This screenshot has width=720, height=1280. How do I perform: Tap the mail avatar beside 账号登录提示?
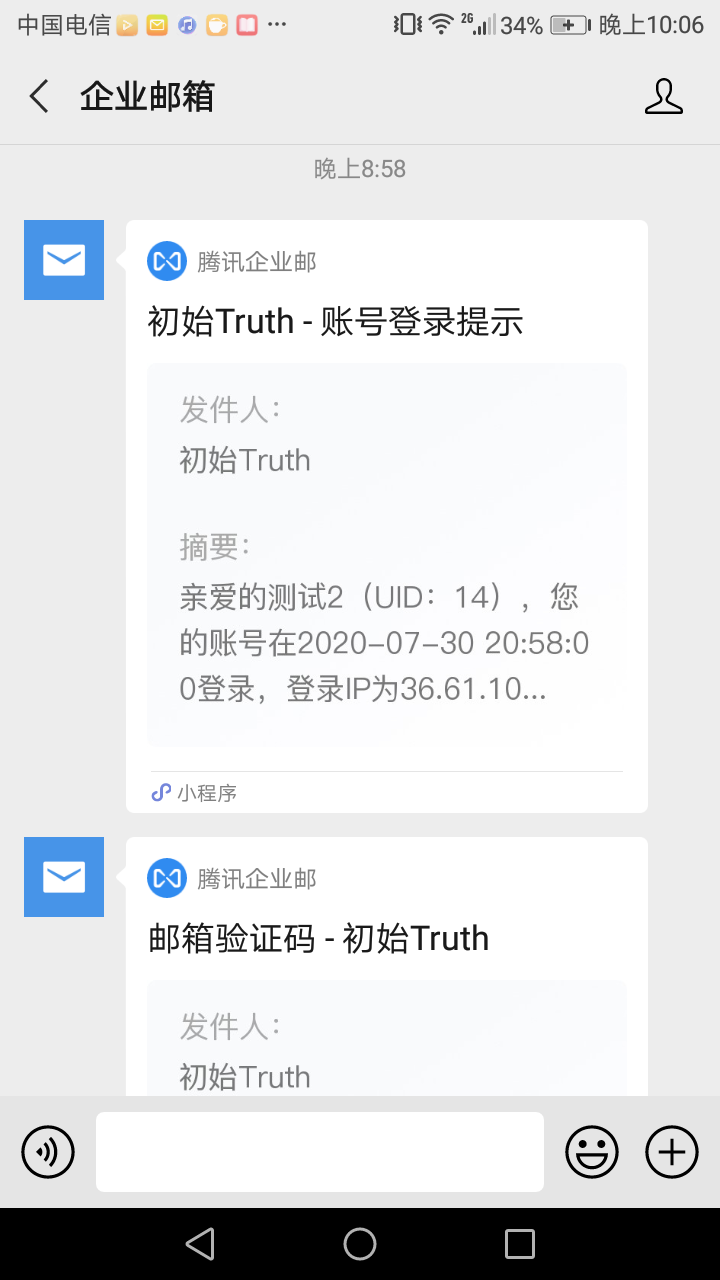64,260
